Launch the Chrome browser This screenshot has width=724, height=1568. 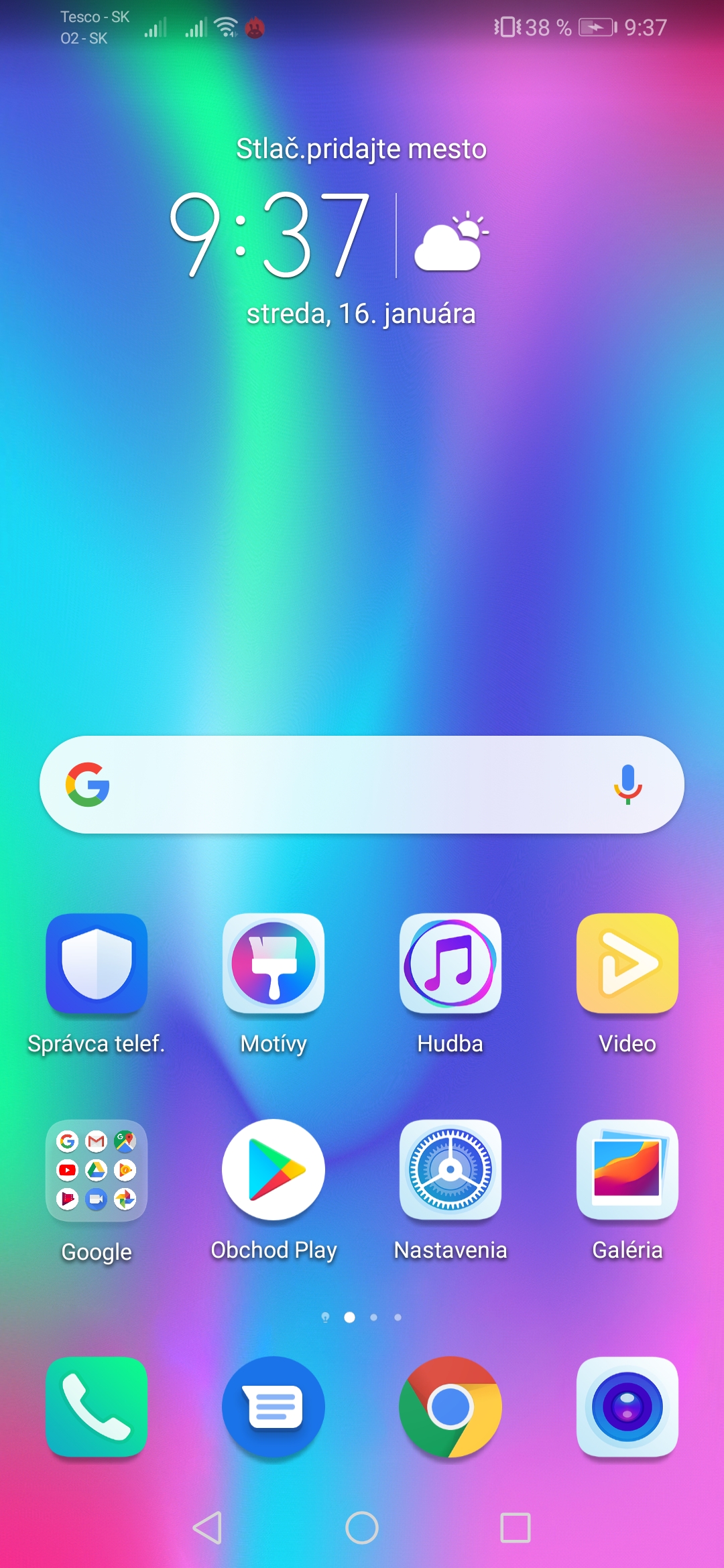(450, 1407)
